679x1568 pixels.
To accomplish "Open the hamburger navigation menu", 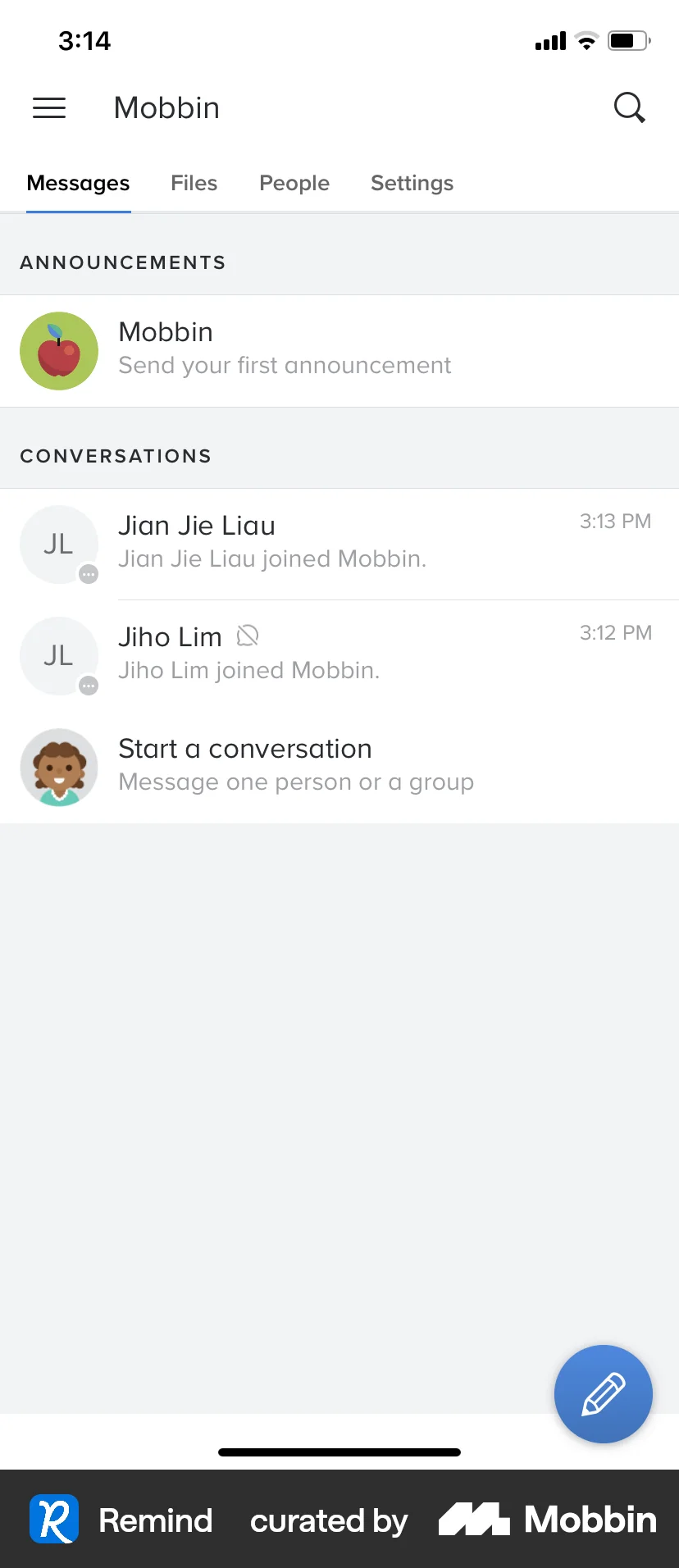I will click(x=49, y=107).
